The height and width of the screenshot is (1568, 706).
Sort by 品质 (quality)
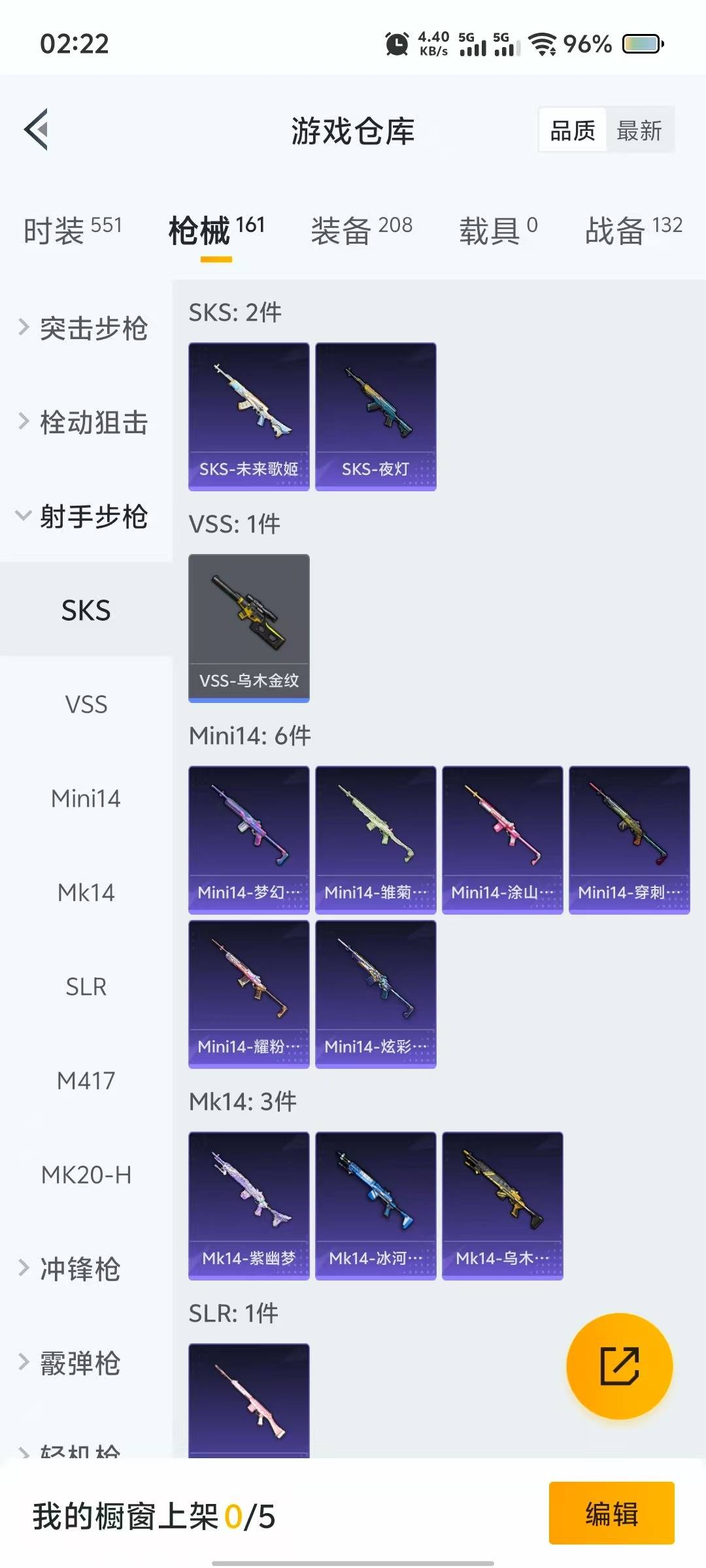[573, 131]
